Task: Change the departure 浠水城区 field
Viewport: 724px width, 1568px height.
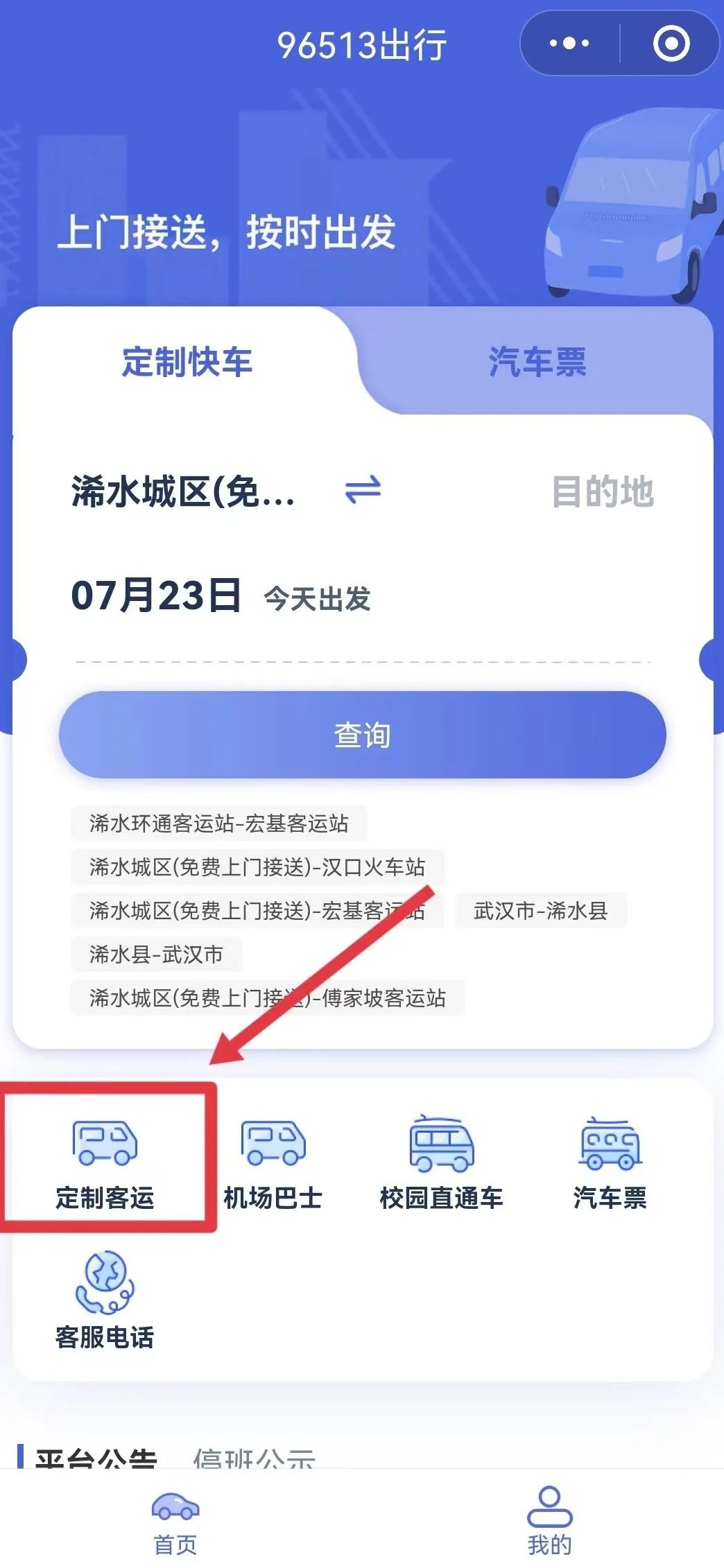Action: pyautogui.click(x=183, y=492)
